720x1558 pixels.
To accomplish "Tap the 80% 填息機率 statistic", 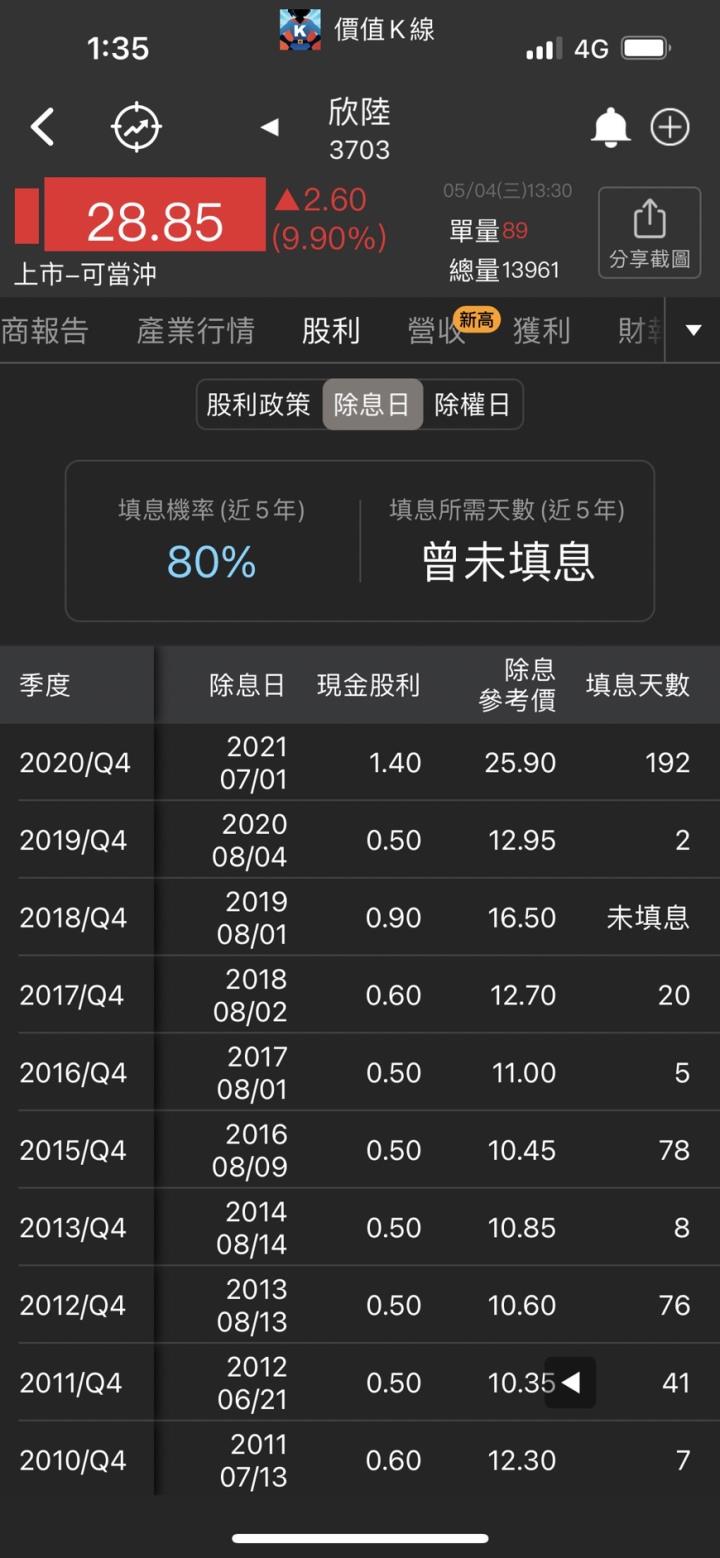I will click(210, 562).
